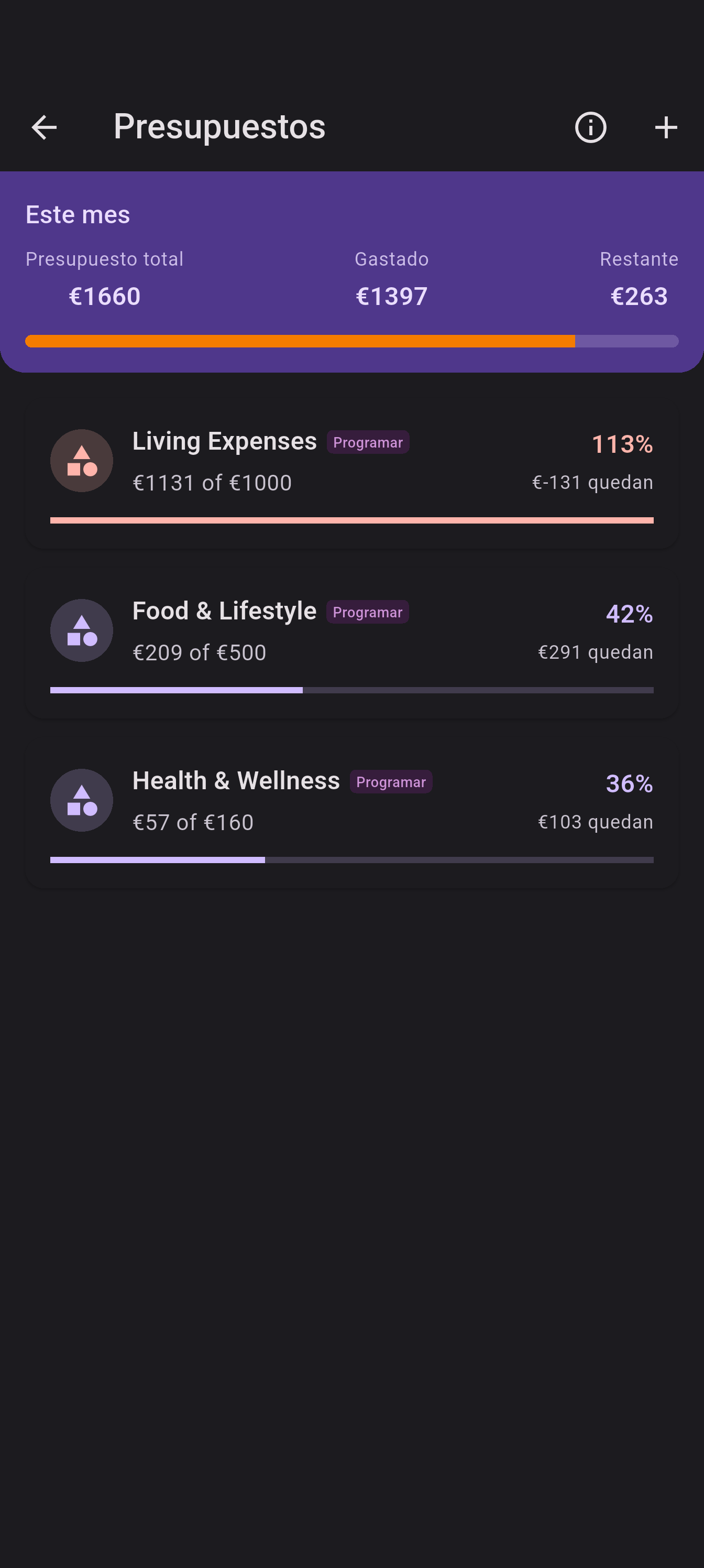Open the Food & Lifestyle budget card
The image size is (704, 1568).
[x=351, y=645]
